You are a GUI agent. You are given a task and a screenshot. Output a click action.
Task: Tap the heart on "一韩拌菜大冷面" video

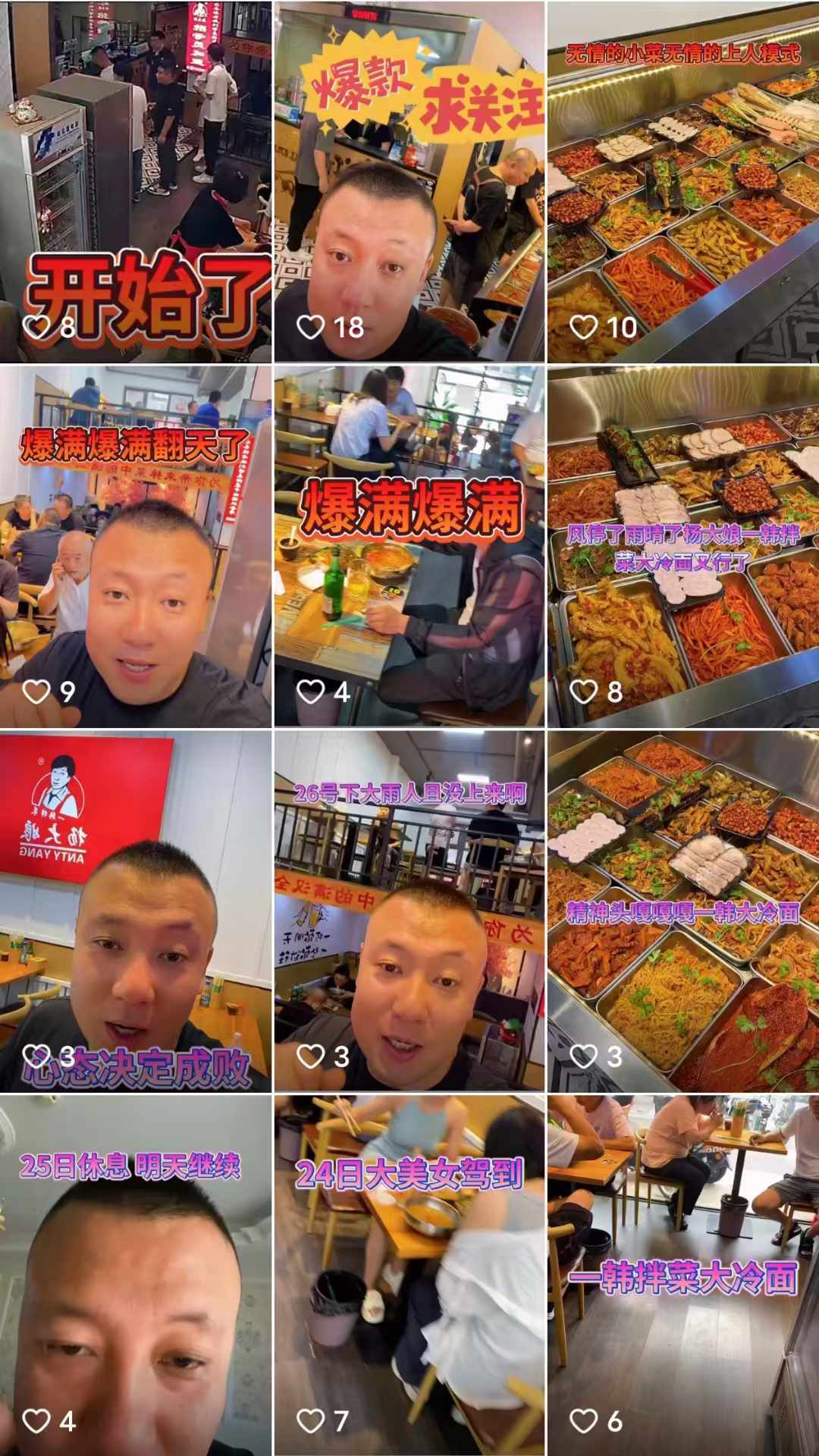pyautogui.click(x=584, y=1420)
